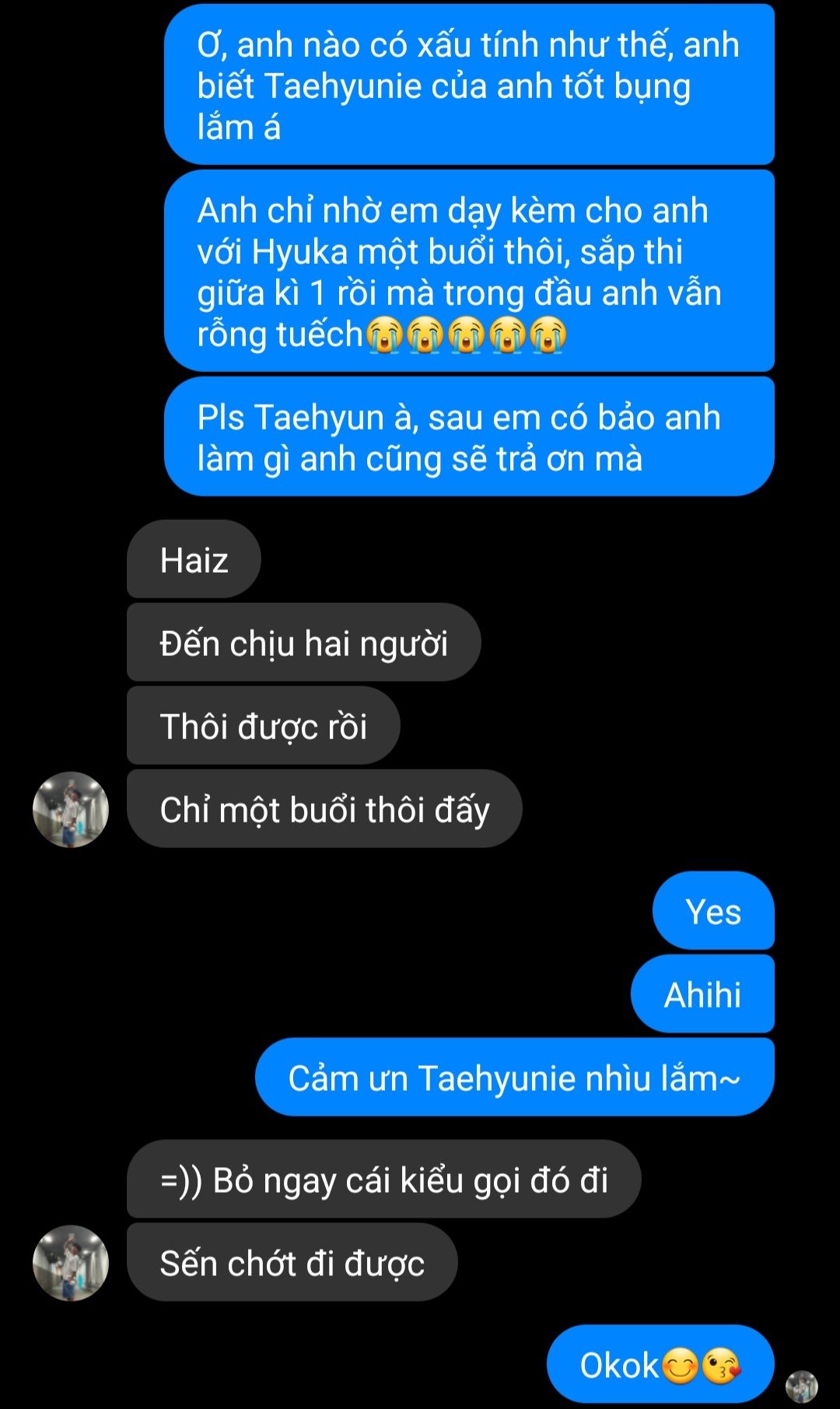840x1409 pixels.
Task: Tap the "Okok" message bubble
Action: pos(660,1365)
